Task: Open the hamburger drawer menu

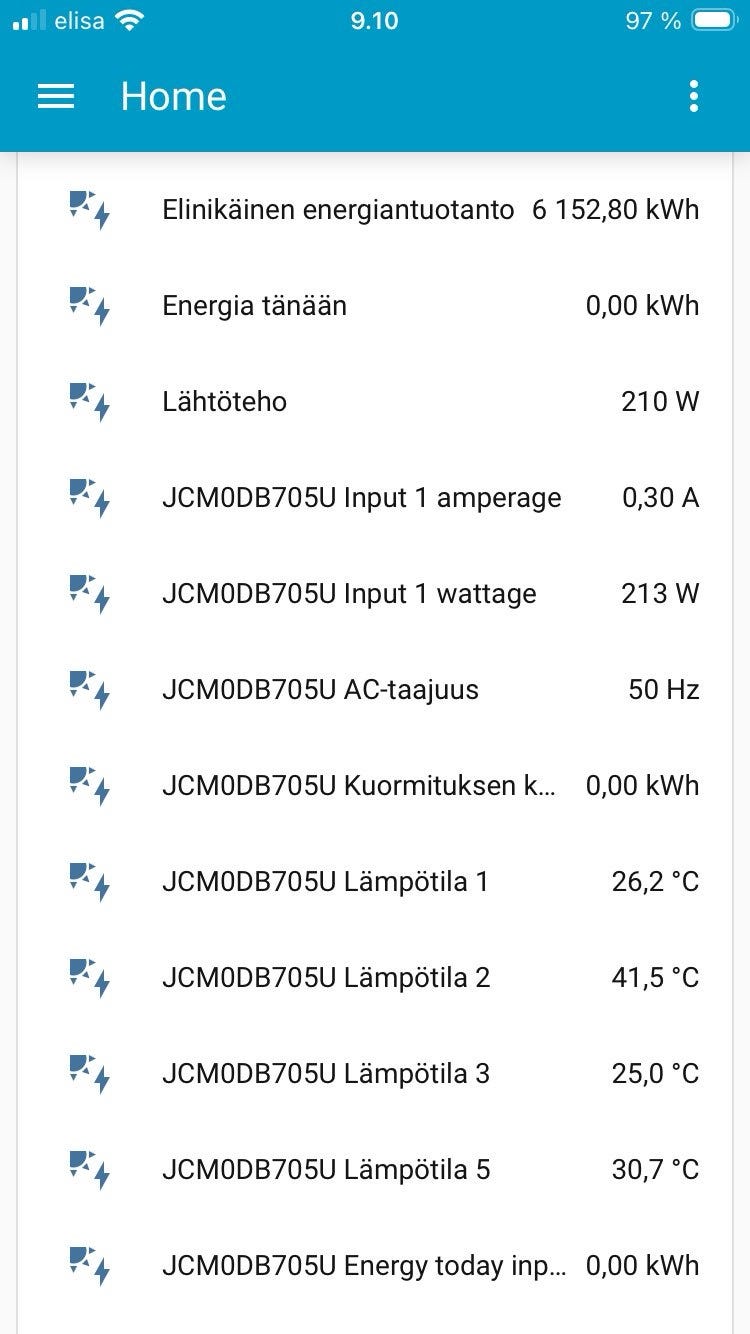Action: tap(56, 96)
